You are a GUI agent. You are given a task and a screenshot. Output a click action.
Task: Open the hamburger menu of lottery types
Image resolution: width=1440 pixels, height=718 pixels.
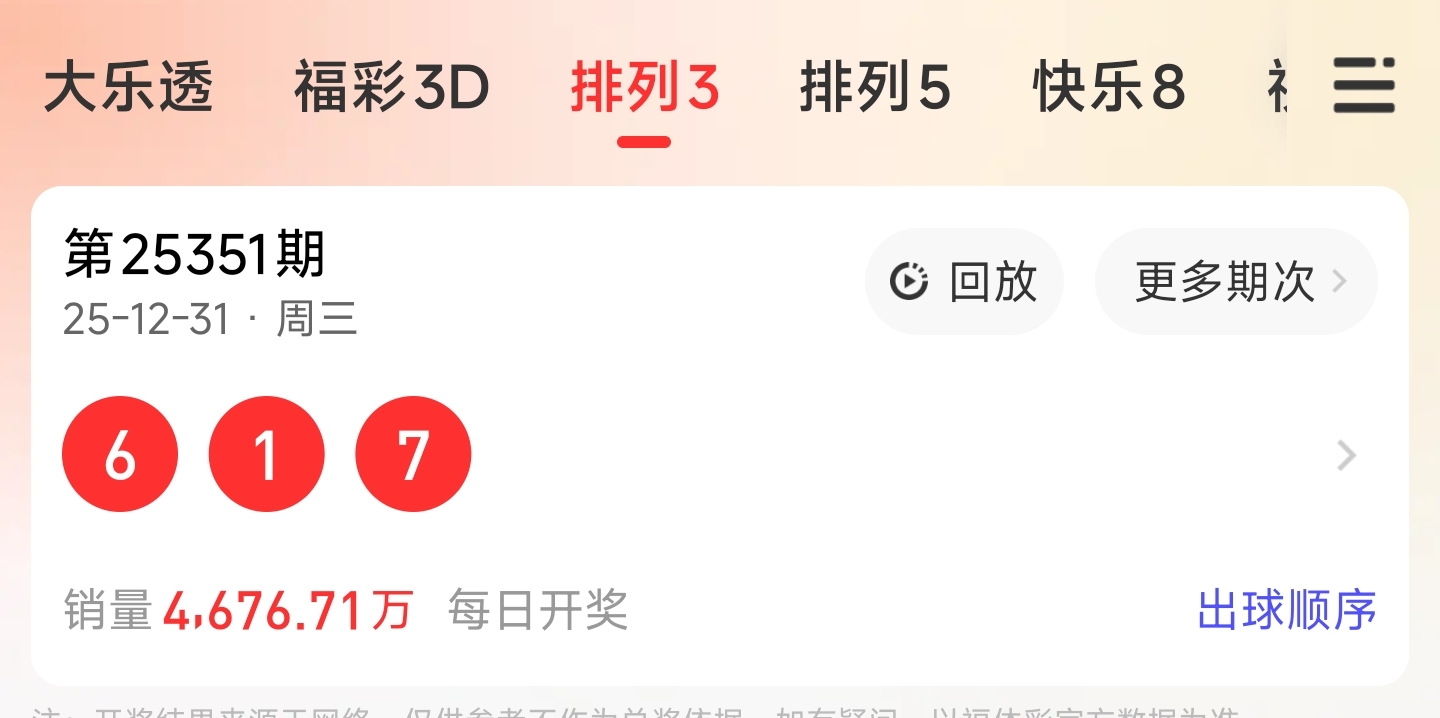(x=1363, y=86)
